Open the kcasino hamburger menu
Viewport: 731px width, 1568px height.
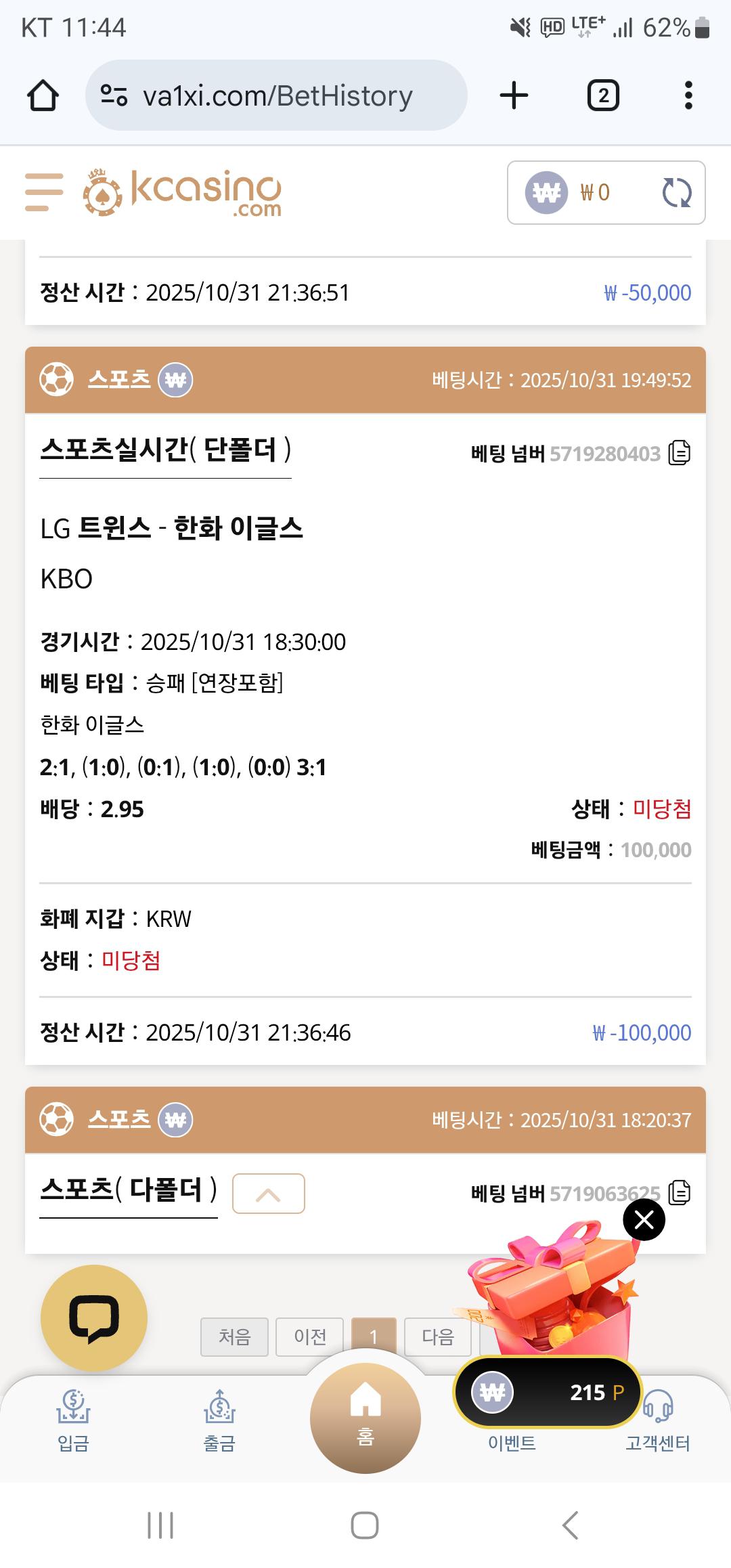[x=44, y=192]
